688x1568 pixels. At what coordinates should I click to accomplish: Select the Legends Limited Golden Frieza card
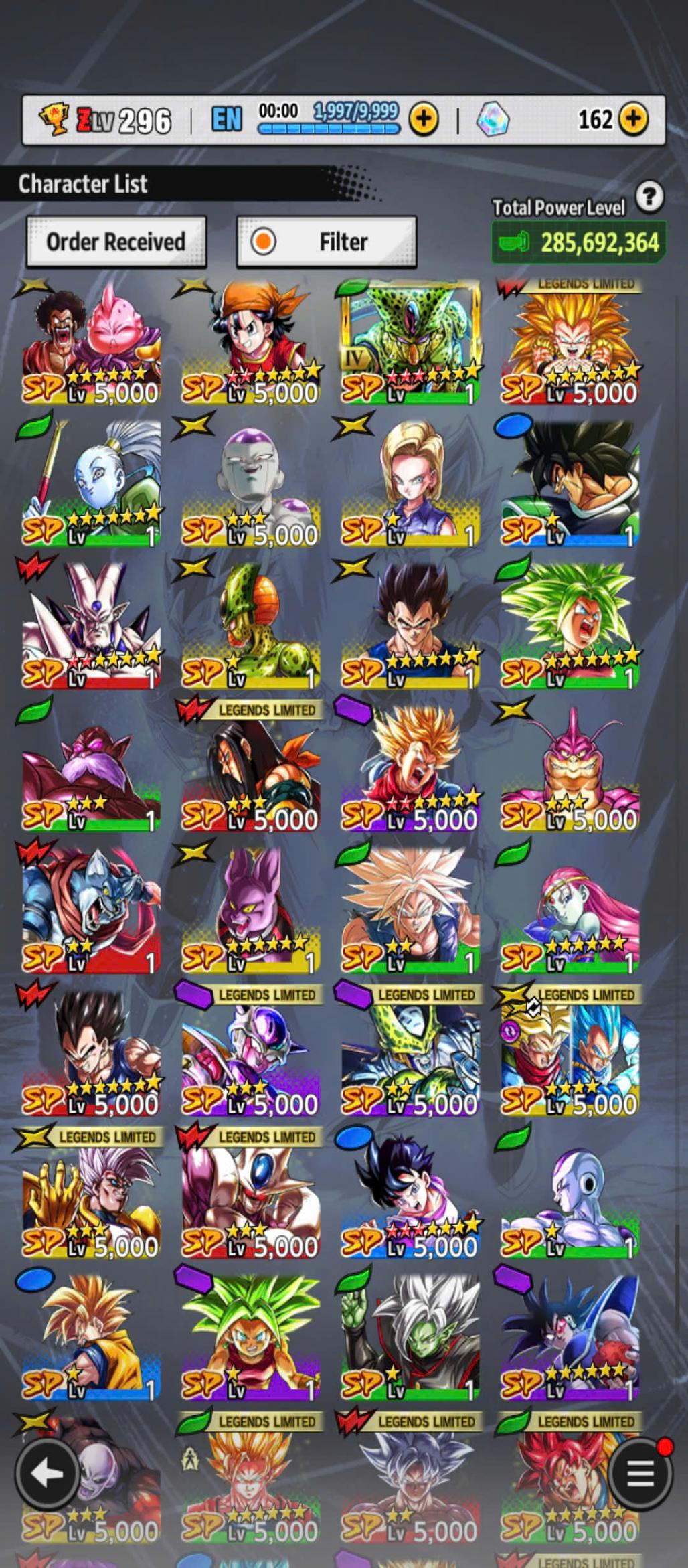(x=250, y=1054)
